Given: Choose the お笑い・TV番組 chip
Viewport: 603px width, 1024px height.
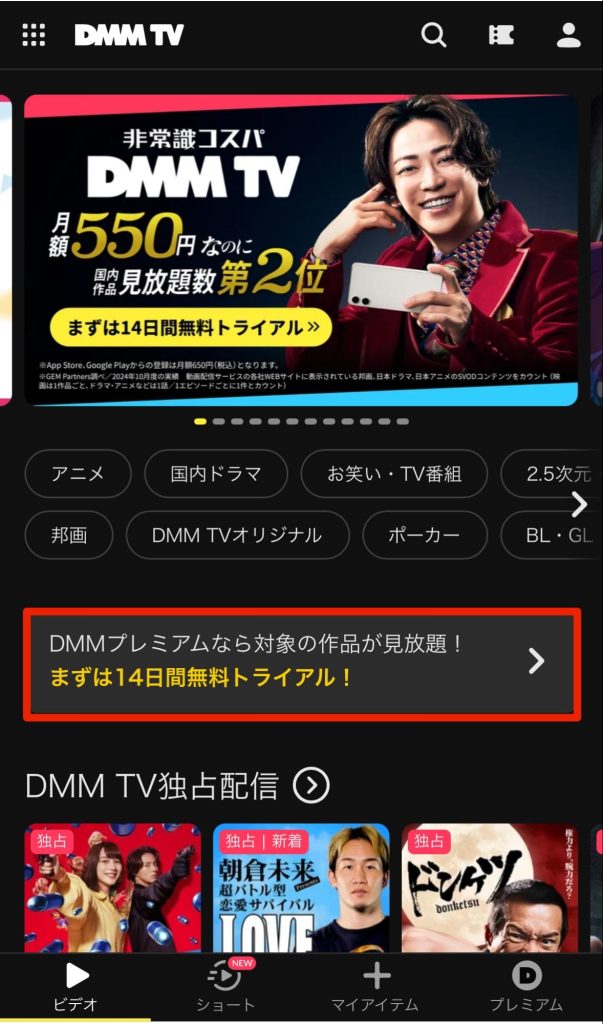Looking at the screenshot, I should tap(394, 474).
